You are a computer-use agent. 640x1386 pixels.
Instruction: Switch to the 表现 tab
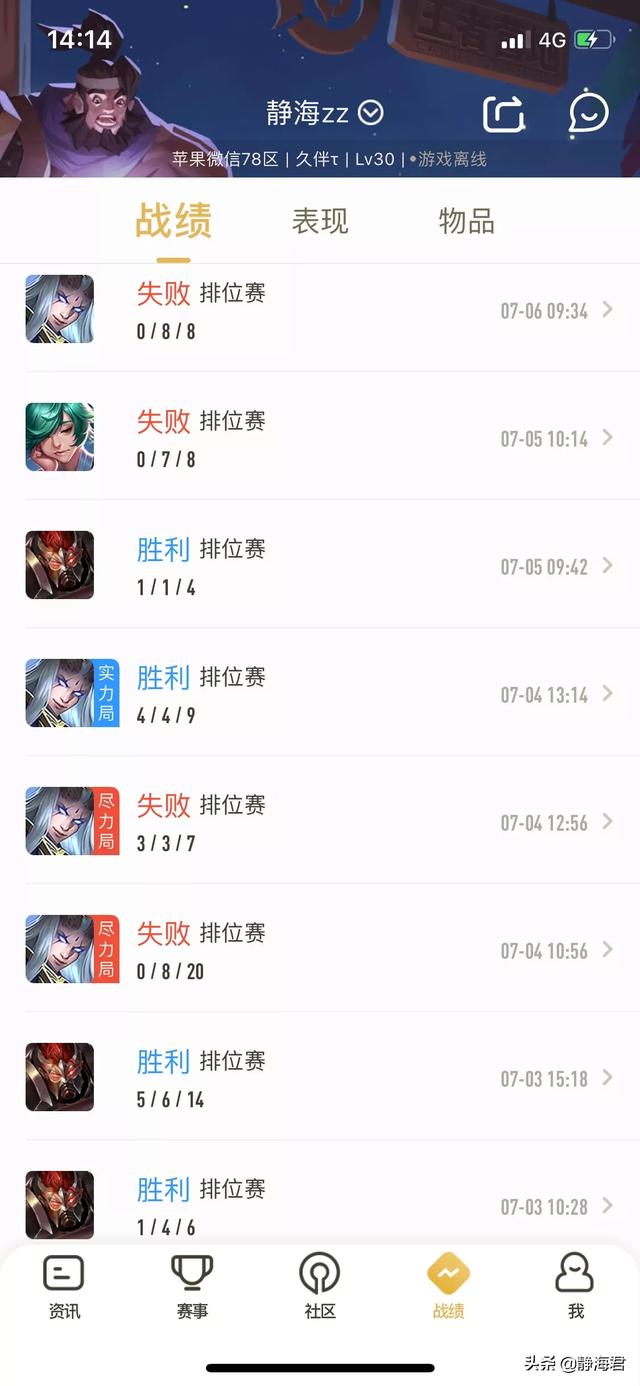(x=320, y=221)
